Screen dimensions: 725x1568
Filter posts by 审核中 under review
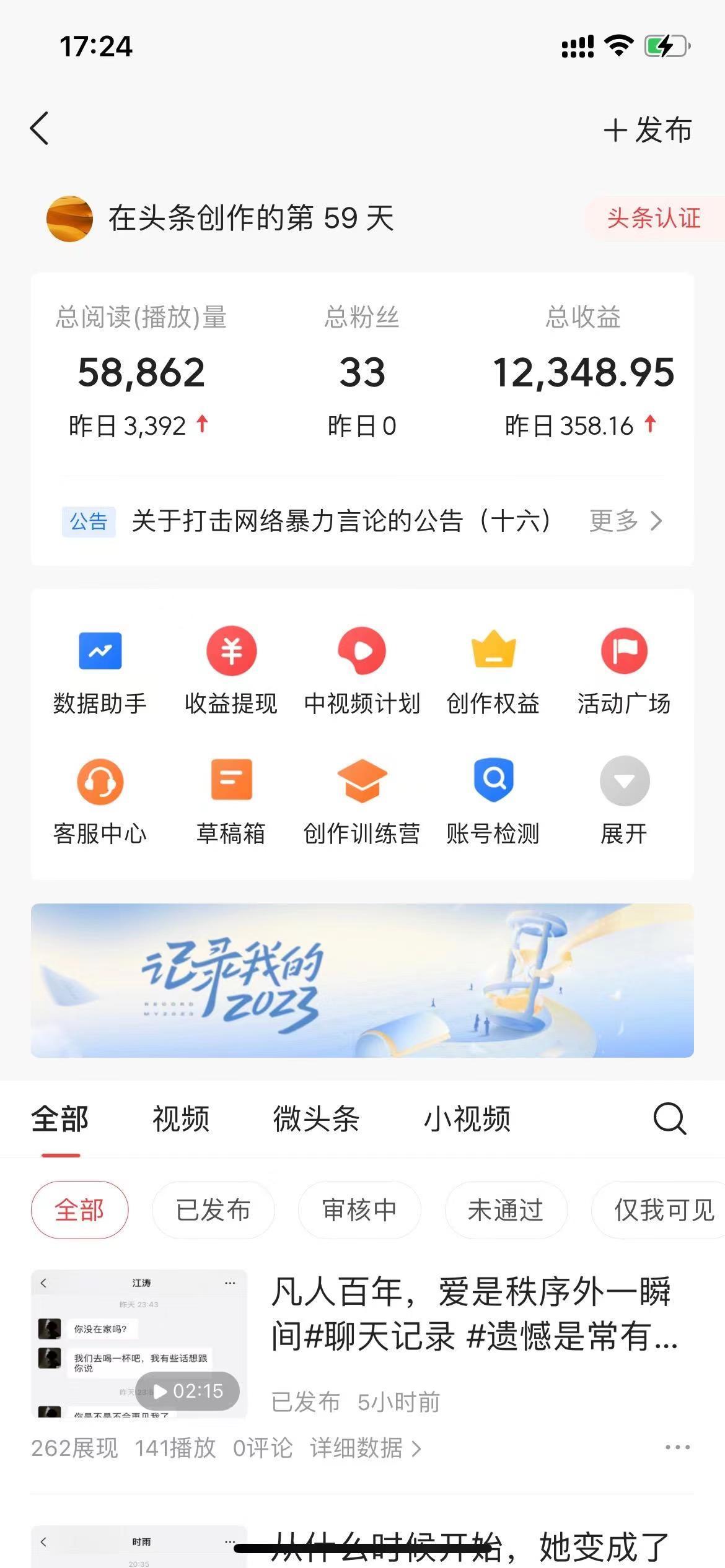tap(359, 1209)
